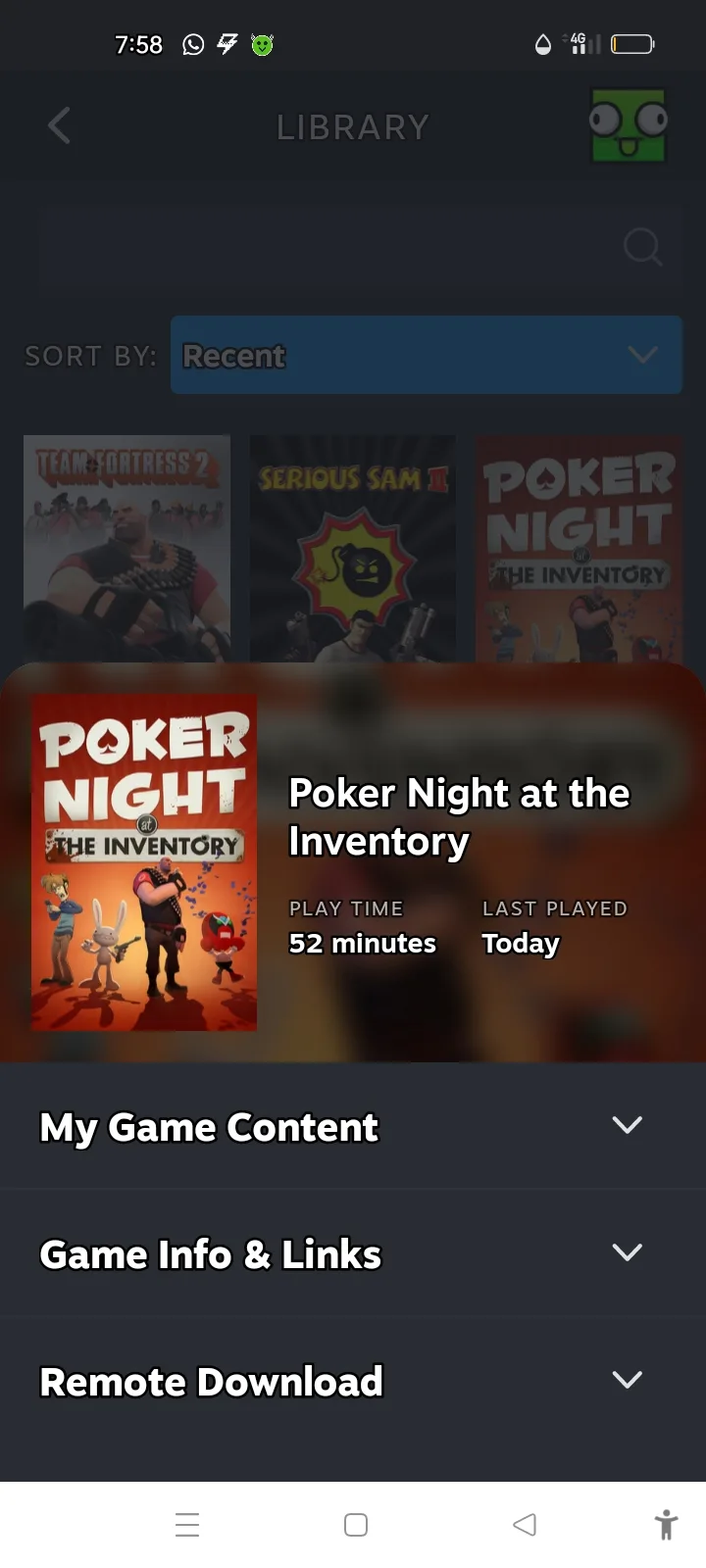Open the Serious Sam II game tile
The image size is (706, 1568).
click(x=352, y=547)
